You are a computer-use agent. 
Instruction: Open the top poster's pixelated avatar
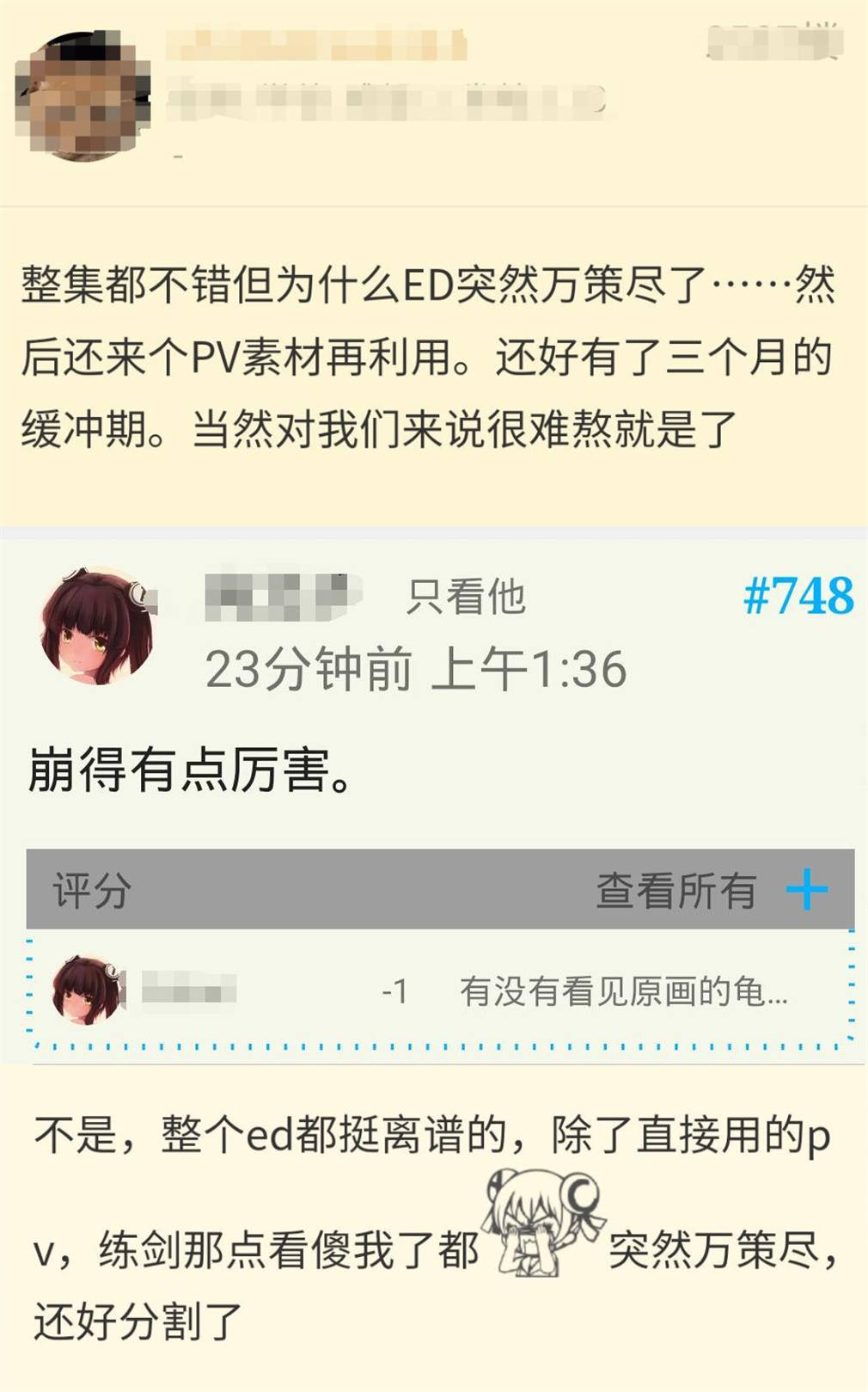pyautogui.click(x=83, y=96)
